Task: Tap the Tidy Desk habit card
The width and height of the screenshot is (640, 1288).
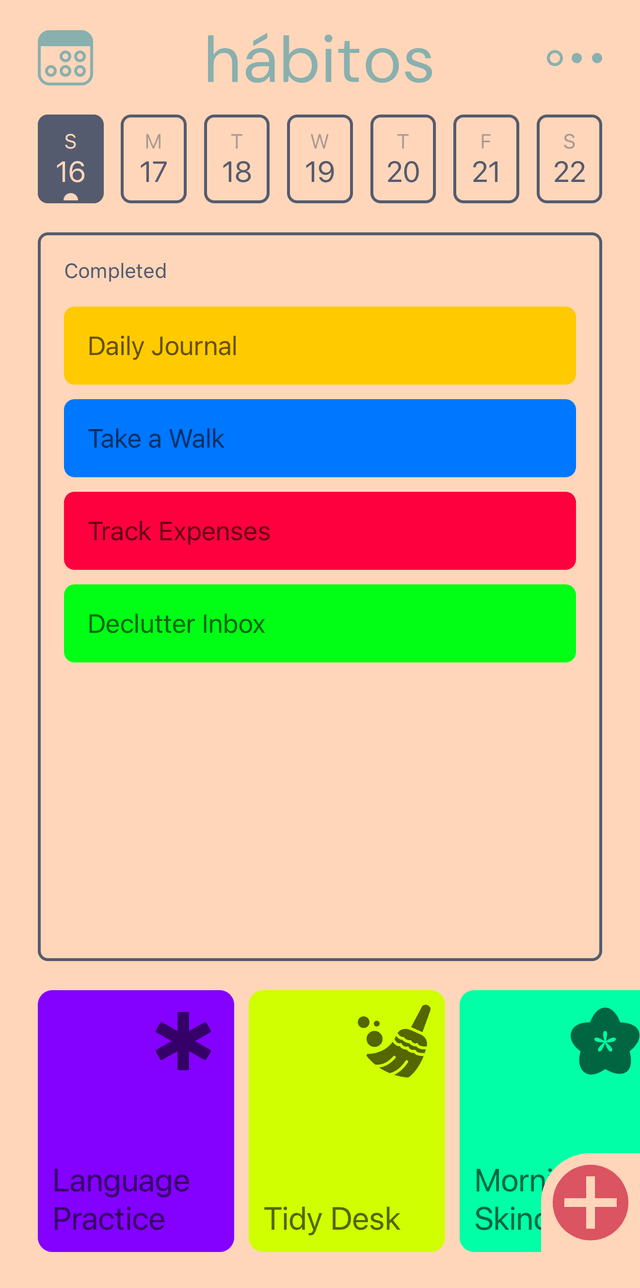Action: [x=347, y=1120]
